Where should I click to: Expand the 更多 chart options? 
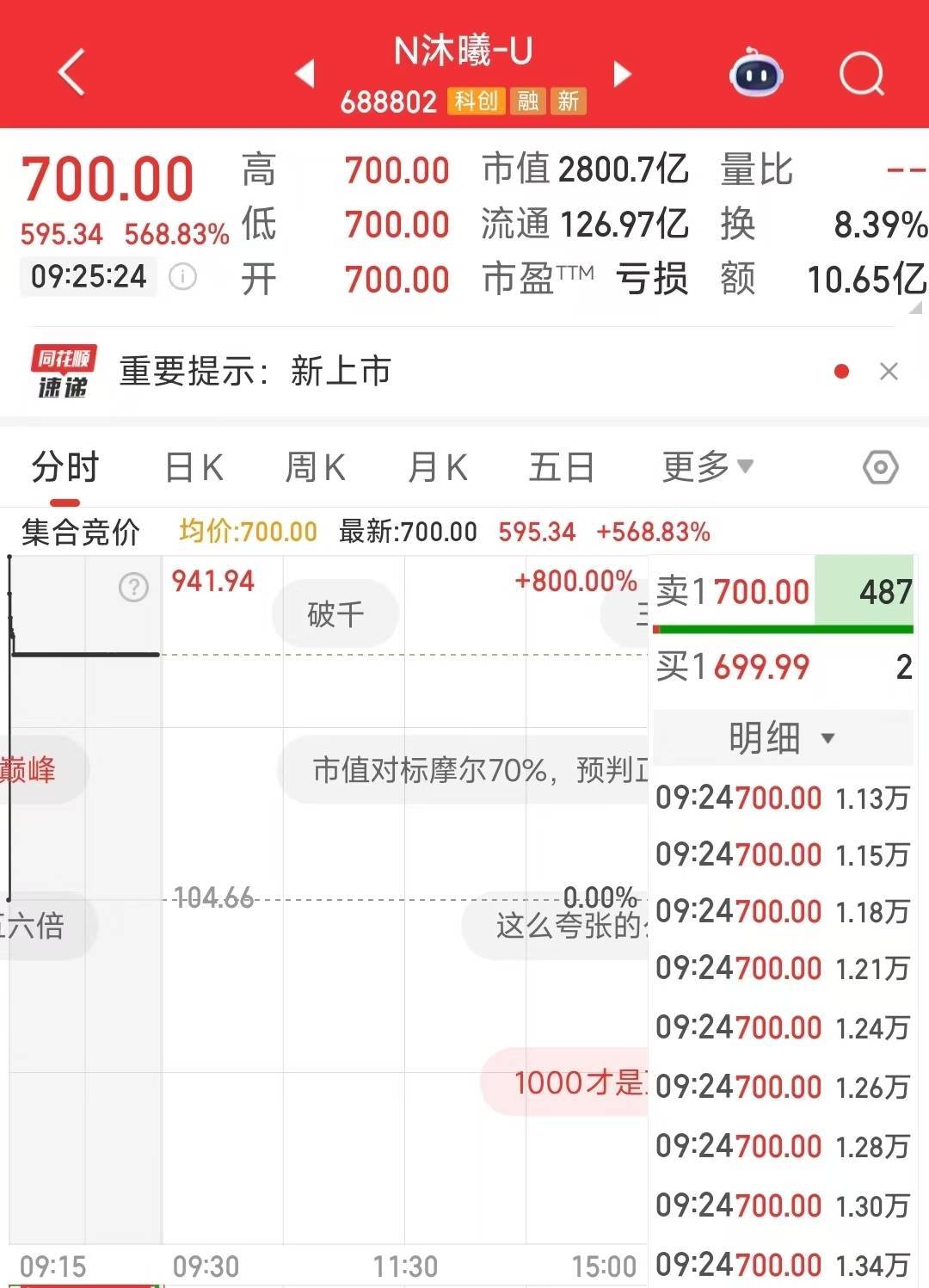pyautogui.click(x=707, y=468)
